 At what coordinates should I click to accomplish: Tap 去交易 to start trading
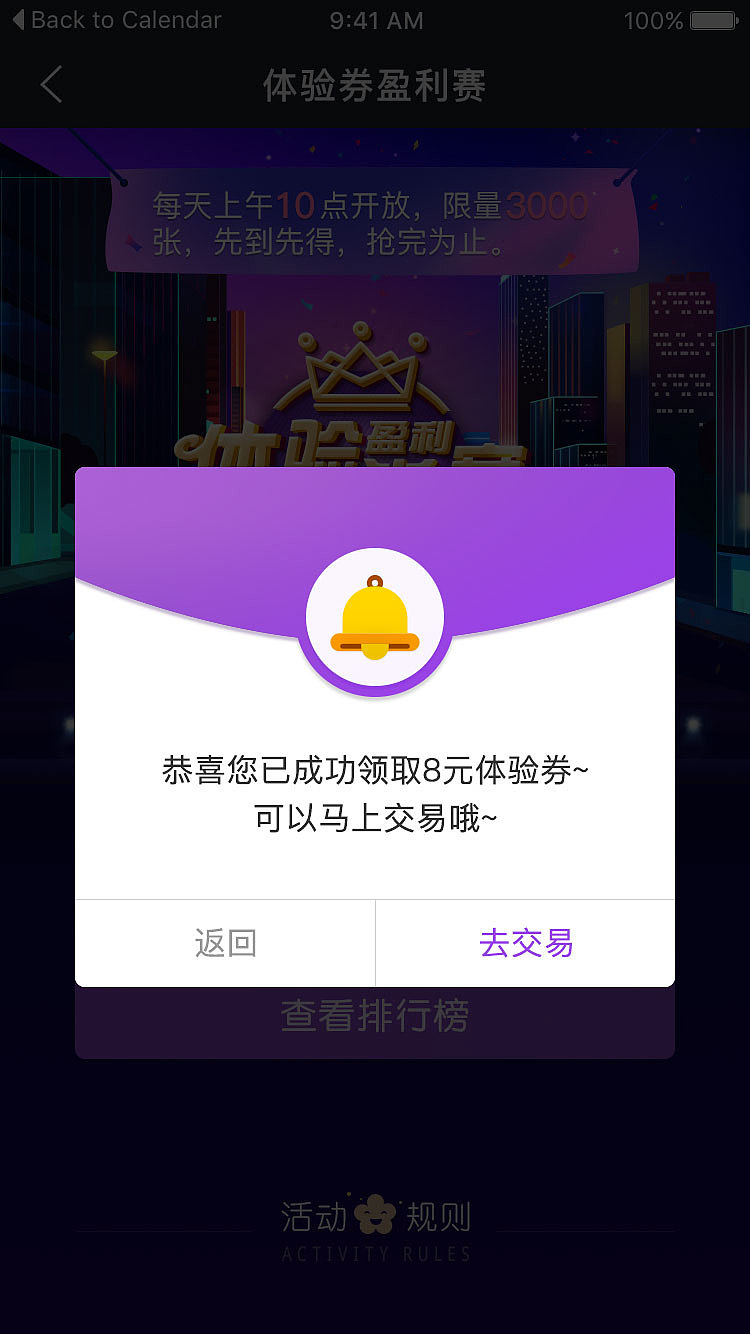(525, 942)
